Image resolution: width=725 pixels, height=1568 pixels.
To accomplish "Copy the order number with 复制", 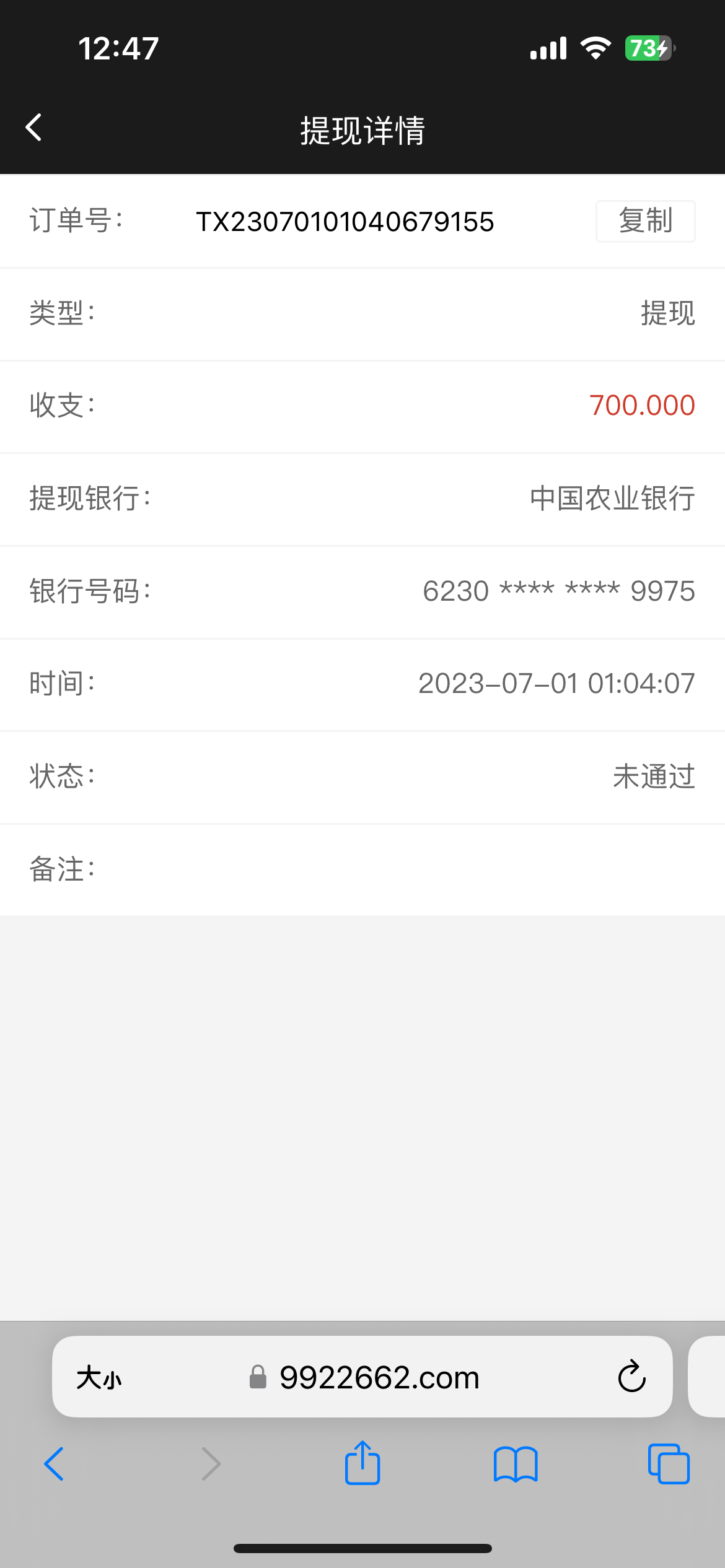I will pyautogui.click(x=645, y=221).
